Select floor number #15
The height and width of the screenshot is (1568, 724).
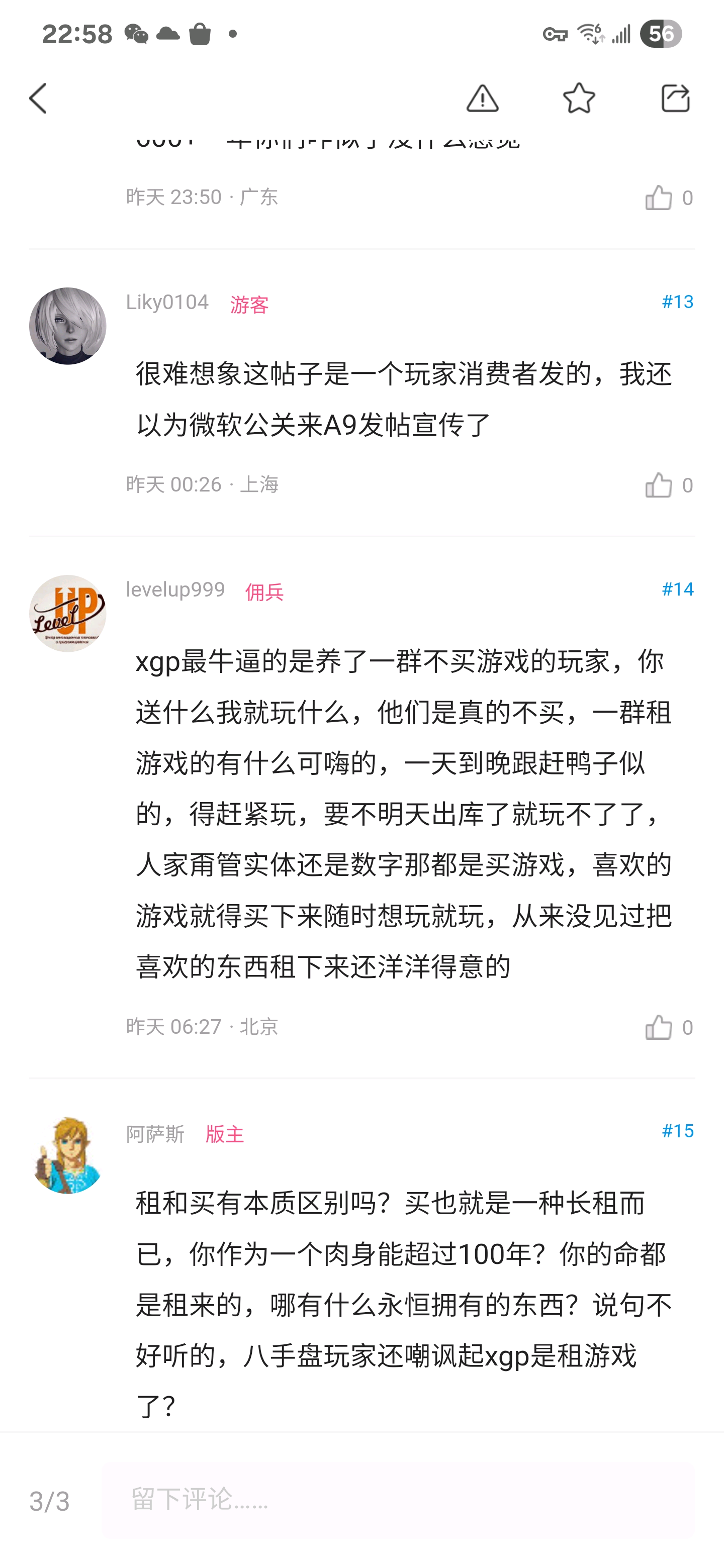(x=677, y=1131)
